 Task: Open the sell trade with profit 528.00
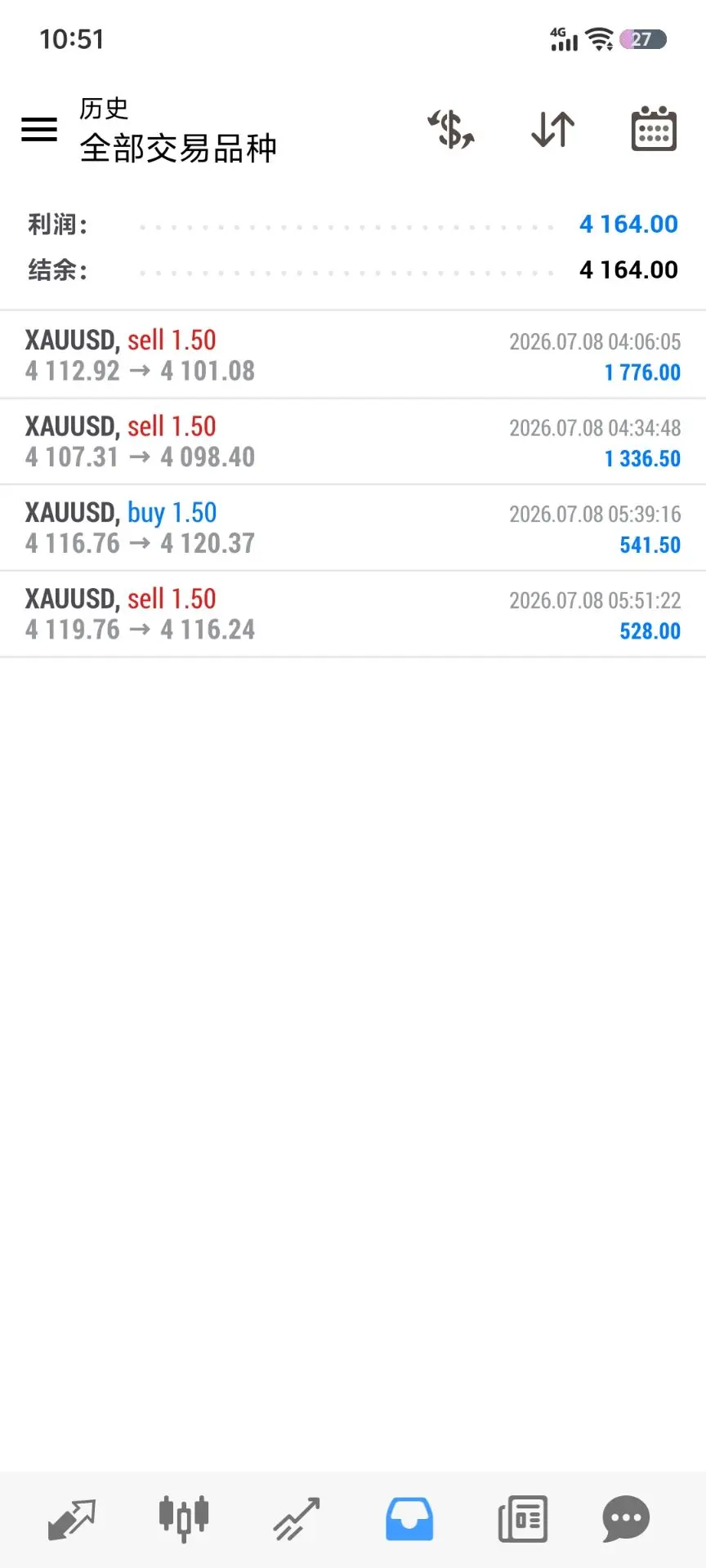coord(353,614)
